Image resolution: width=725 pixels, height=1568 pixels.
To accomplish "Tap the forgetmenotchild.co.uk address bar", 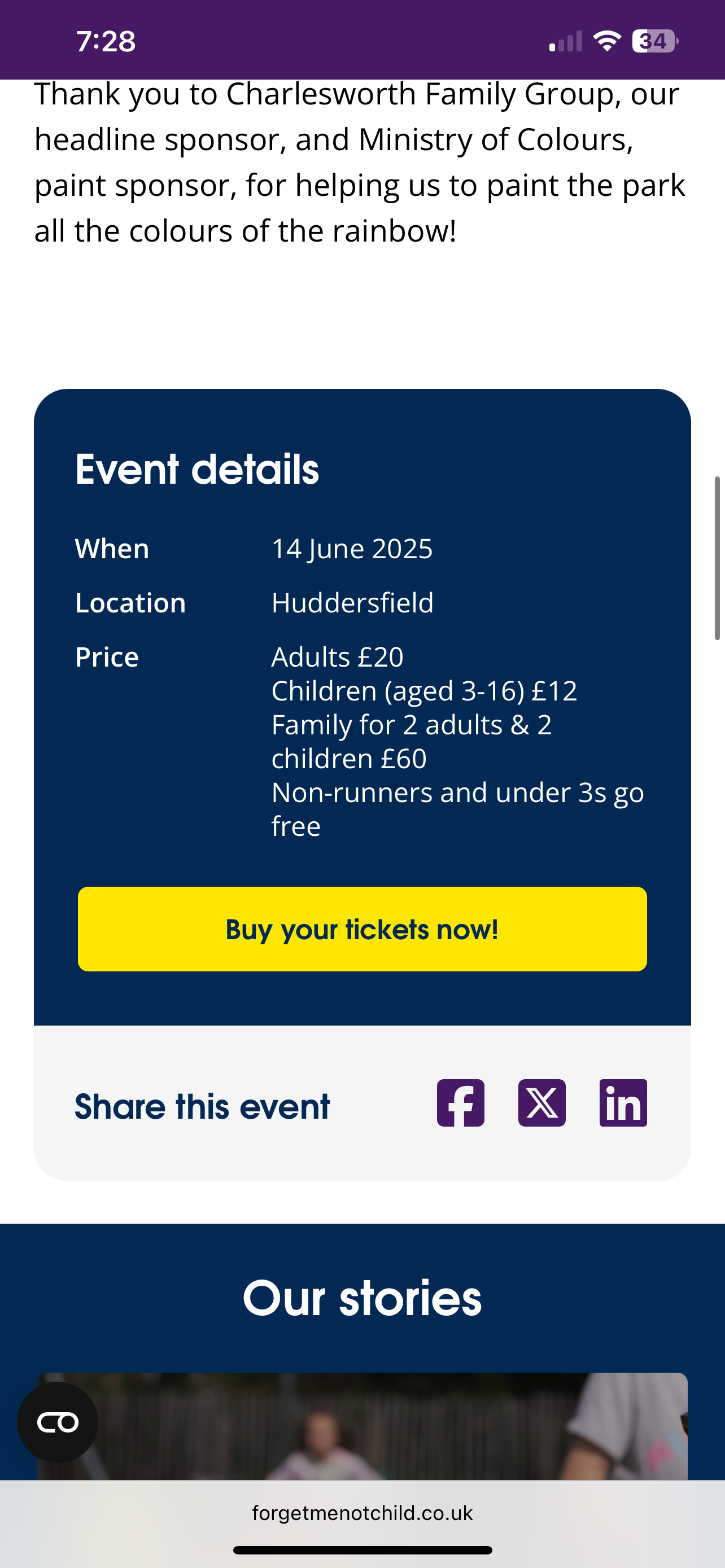I will click(x=362, y=1513).
